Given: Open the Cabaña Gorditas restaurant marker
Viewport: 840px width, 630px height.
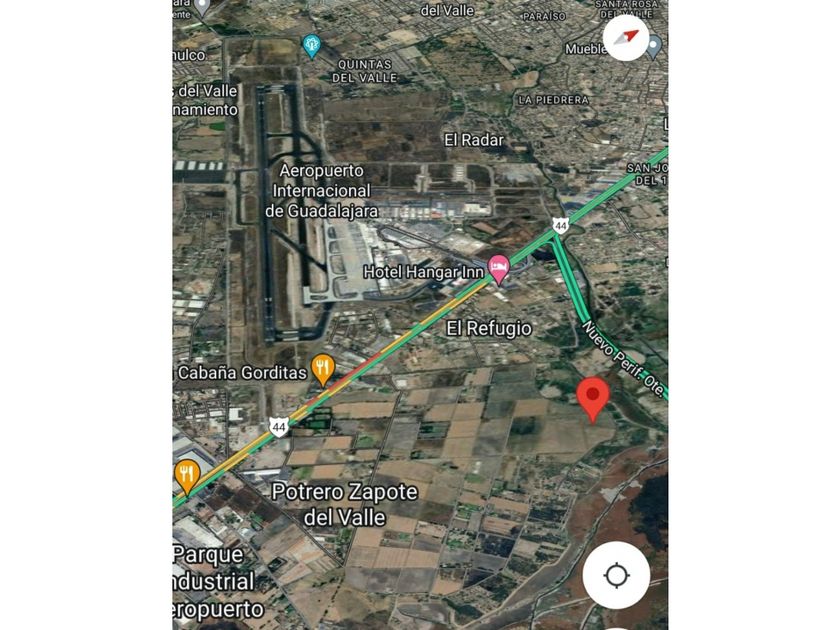Looking at the screenshot, I should click(x=321, y=369).
